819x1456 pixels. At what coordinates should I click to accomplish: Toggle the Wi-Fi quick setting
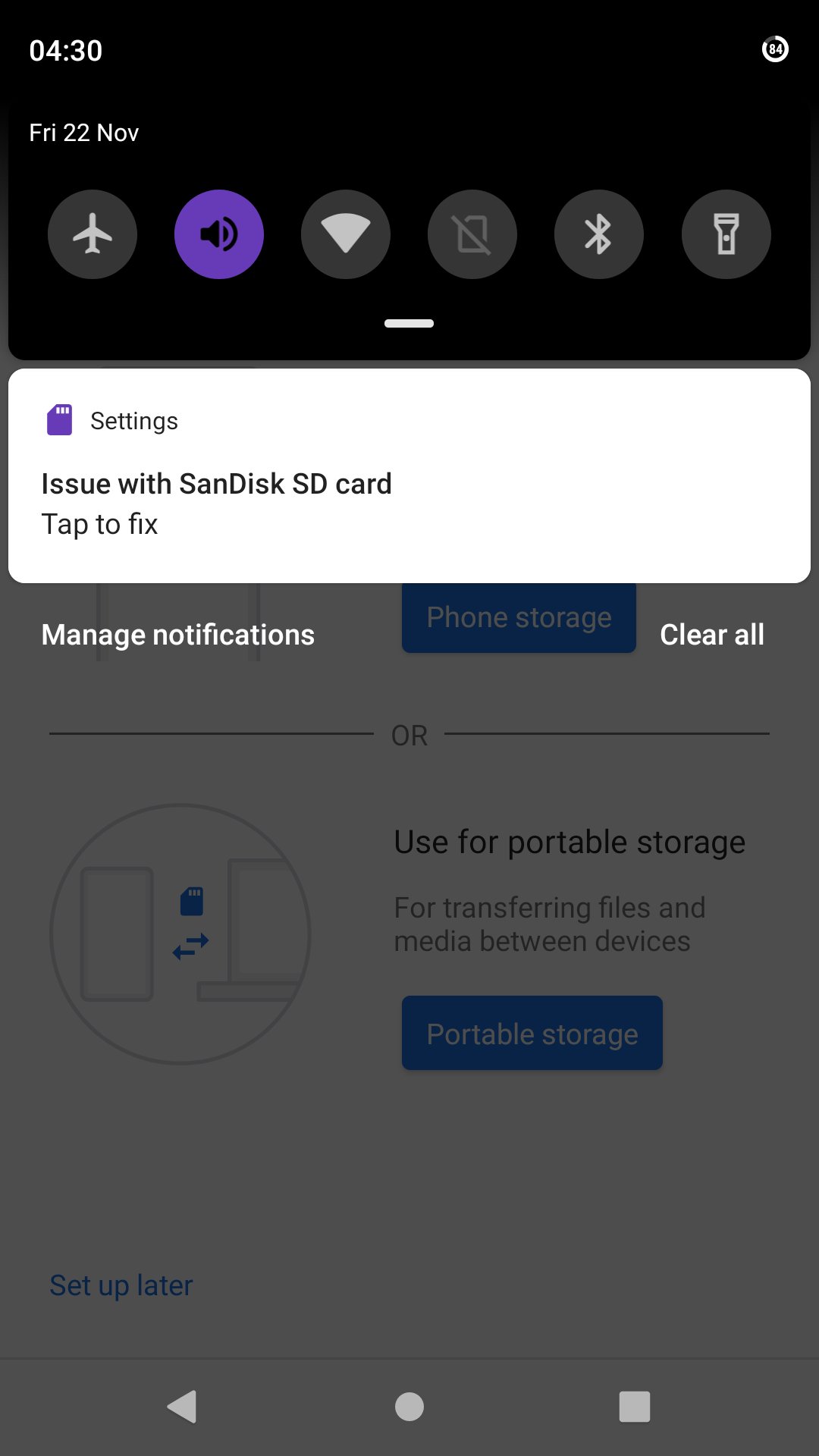pos(346,234)
